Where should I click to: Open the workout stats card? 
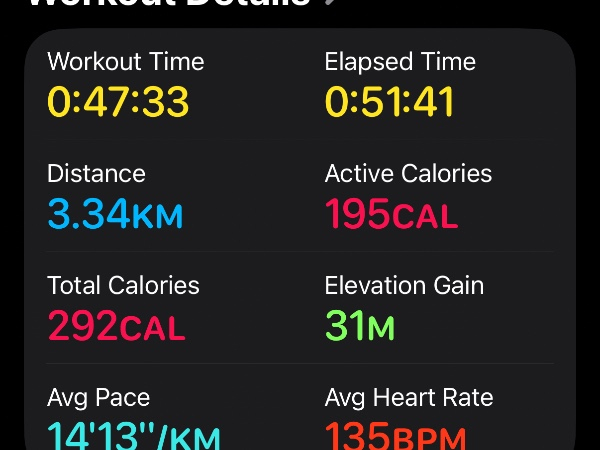pos(300,240)
